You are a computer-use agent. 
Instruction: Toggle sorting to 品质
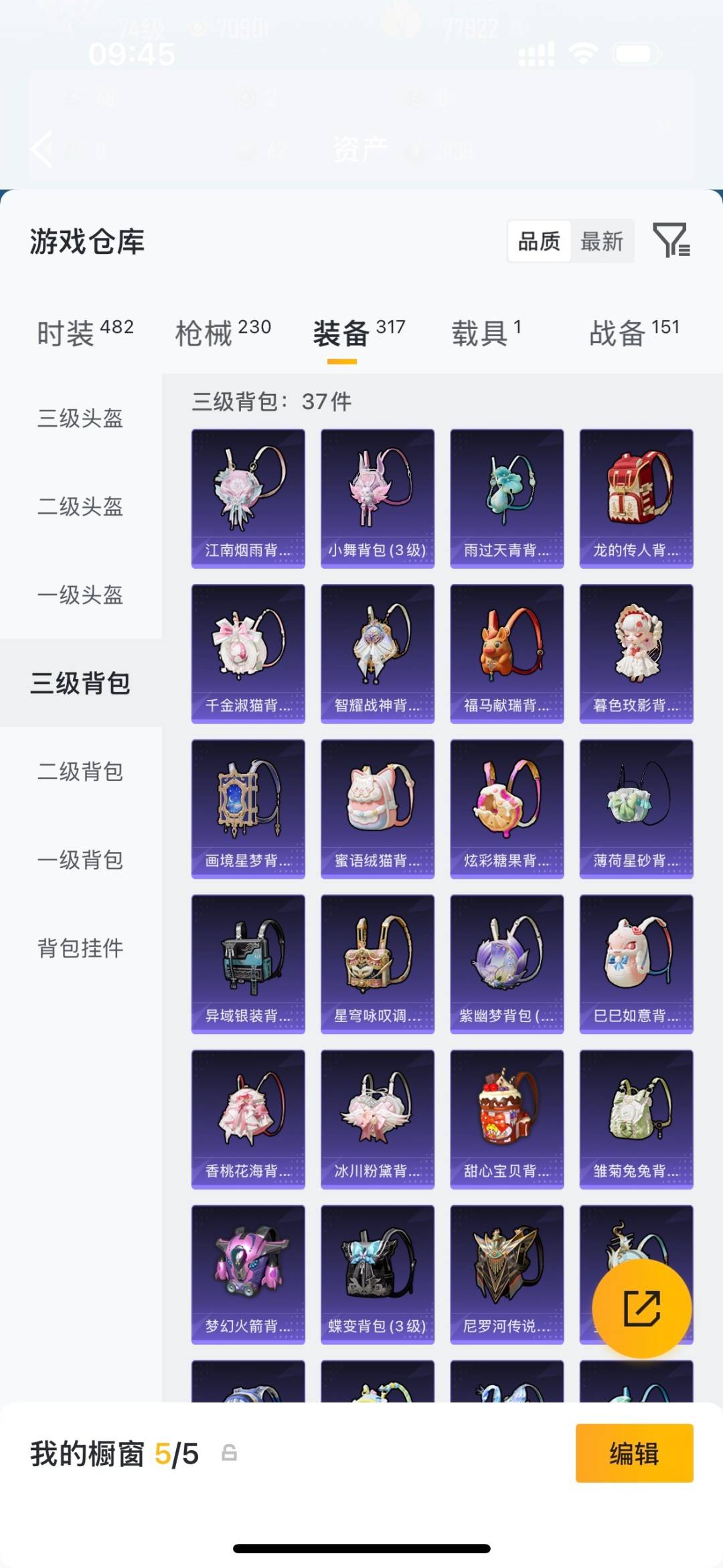coord(540,242)
